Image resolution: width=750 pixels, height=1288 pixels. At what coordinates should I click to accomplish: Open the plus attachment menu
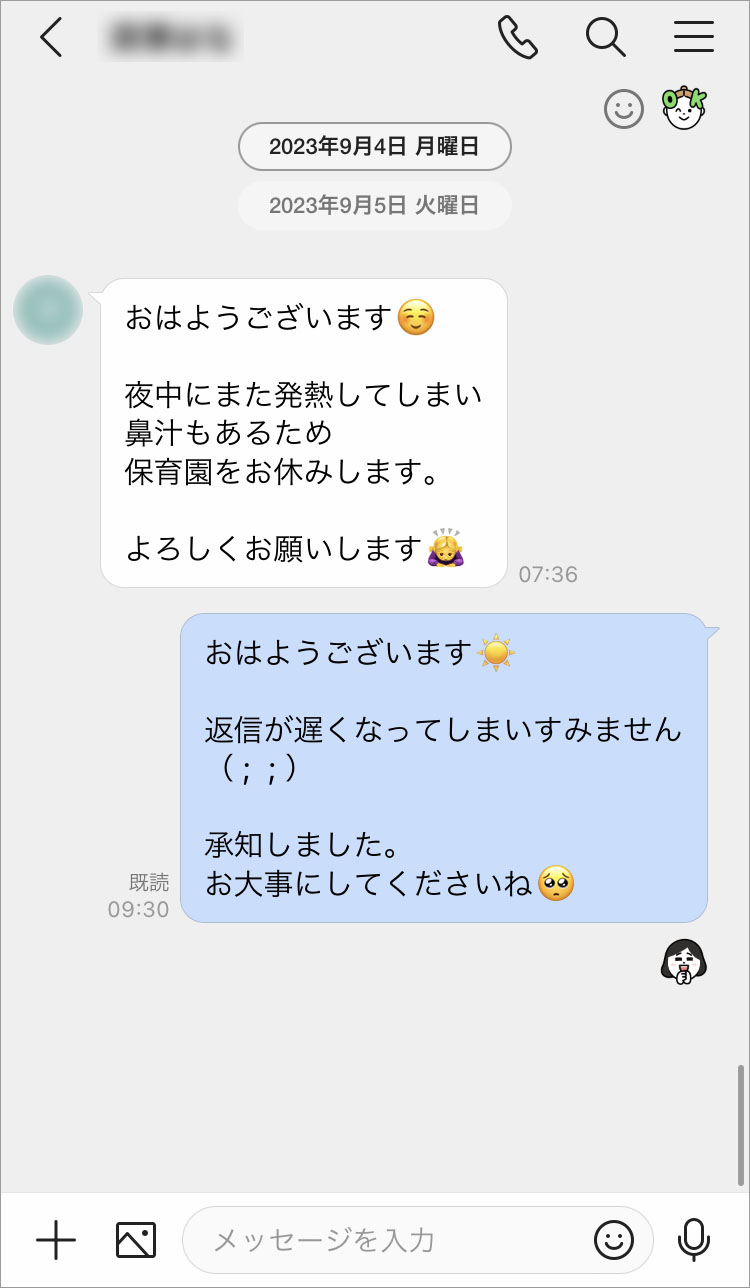coord(56,1240)
